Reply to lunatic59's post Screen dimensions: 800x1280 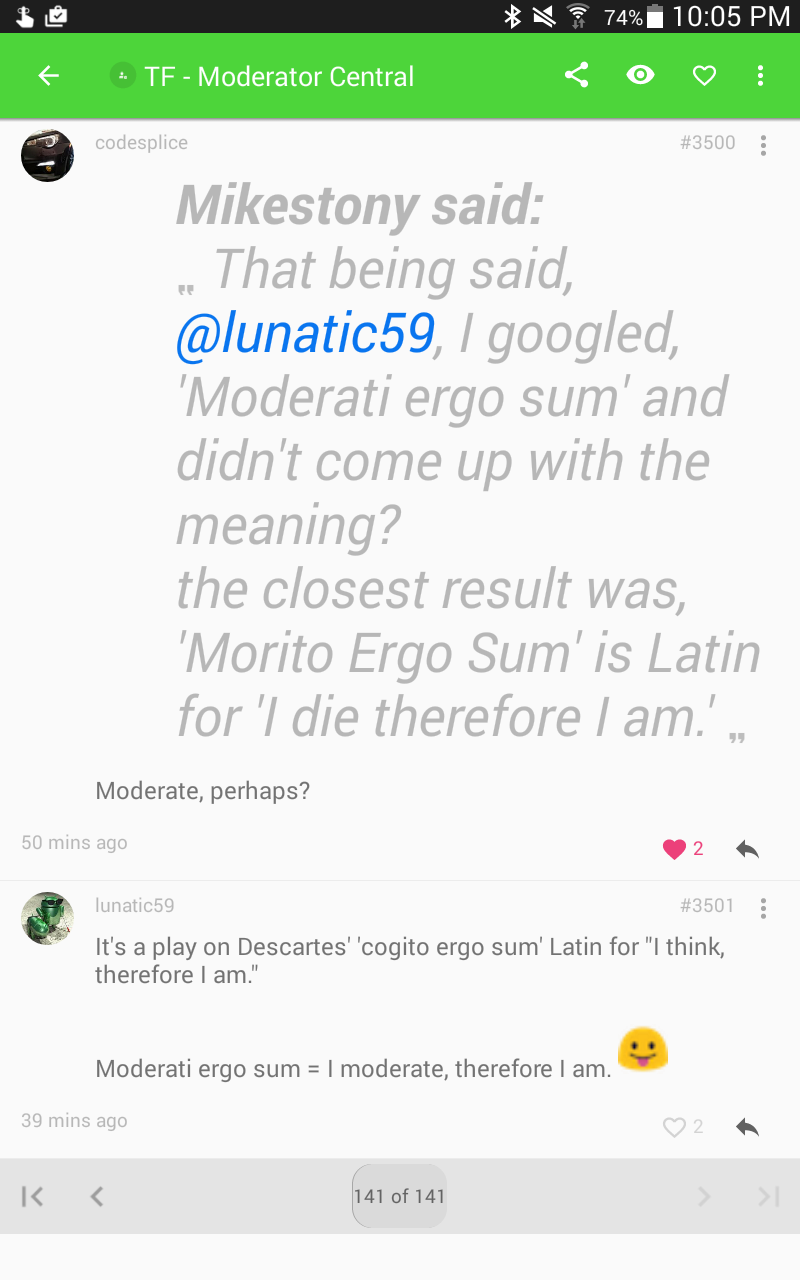(x=747, y=1127)
